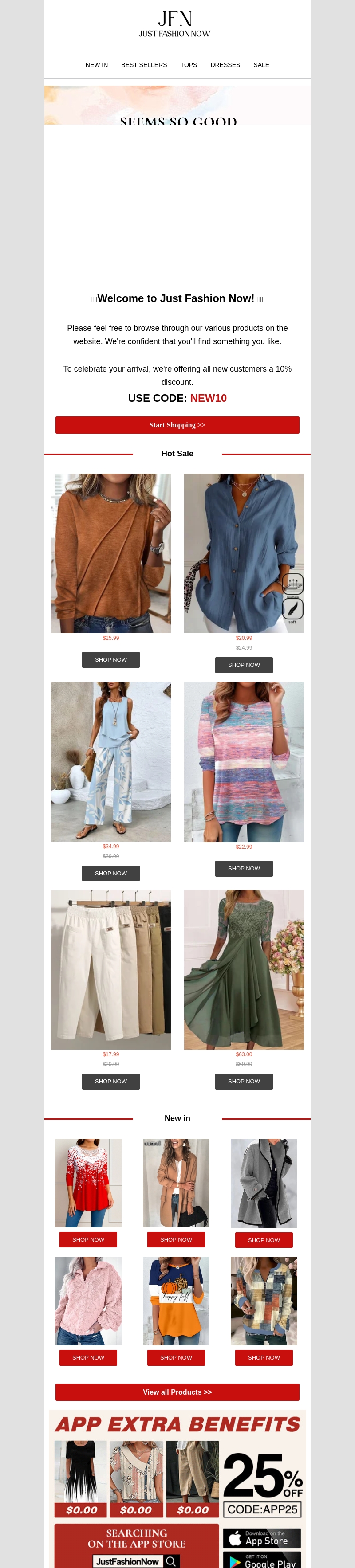Tap View all Products button
The height and width of the screenshot is (1568, 355).
coord(177,1392)
